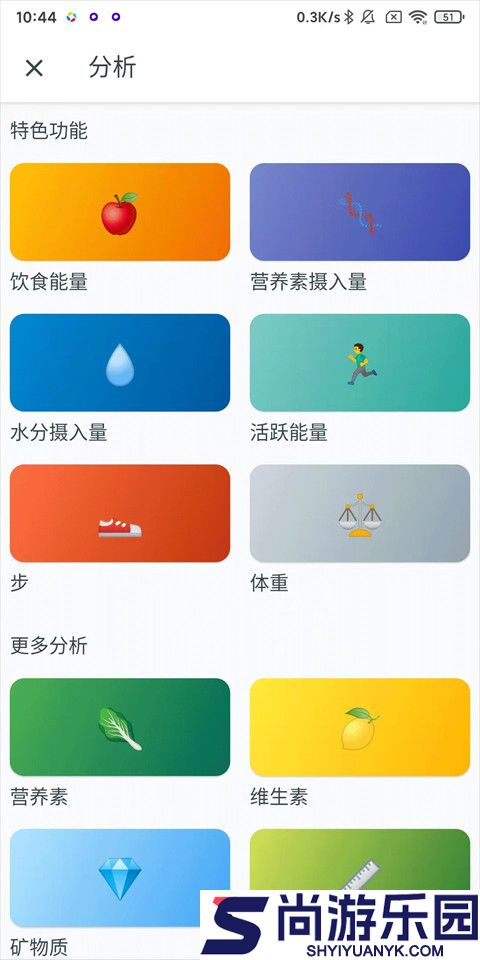The height and width of the screenshot is (960, 480).
Task: Open the 体重 scale card
Action: coord(360,513)
